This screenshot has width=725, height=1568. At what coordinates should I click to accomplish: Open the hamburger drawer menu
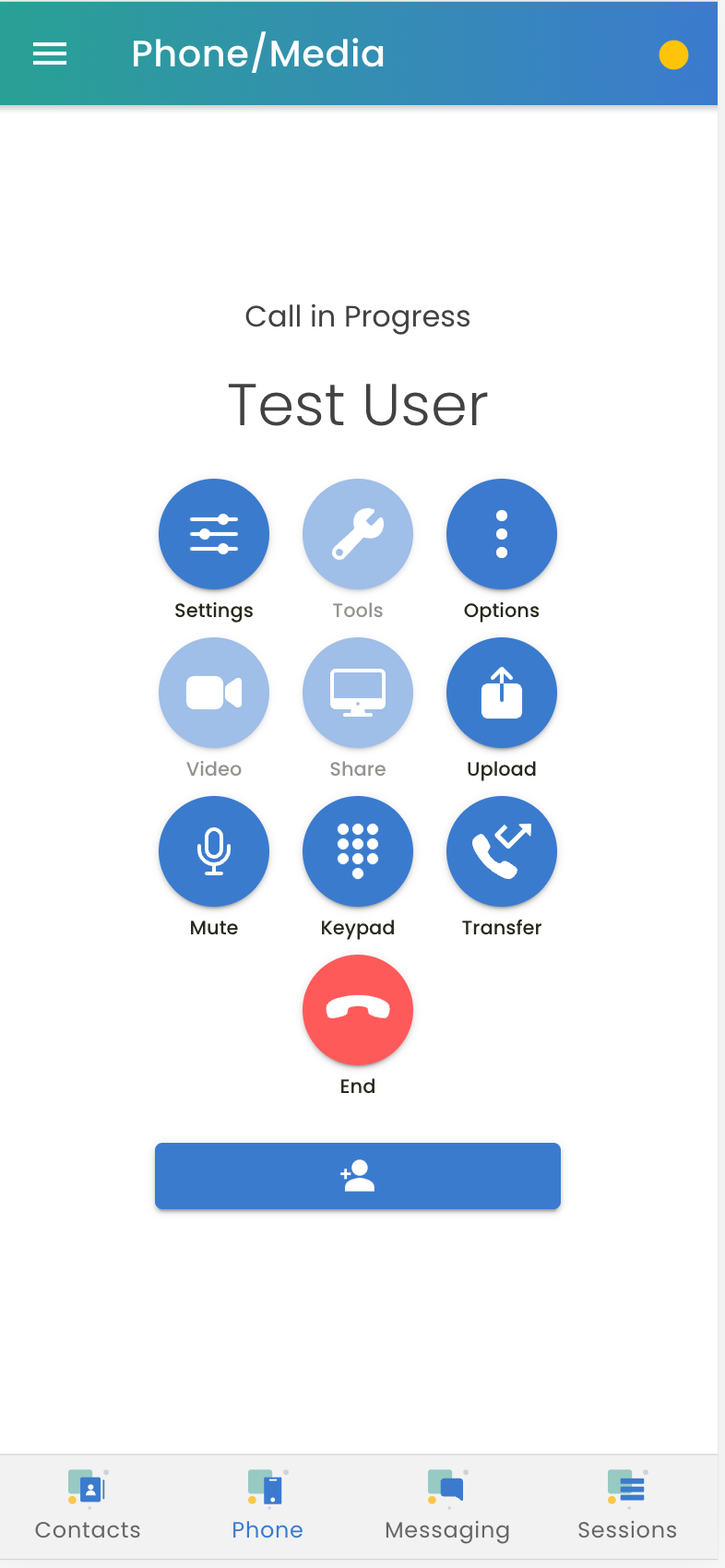pyautogui.click(x=50, y=54)
